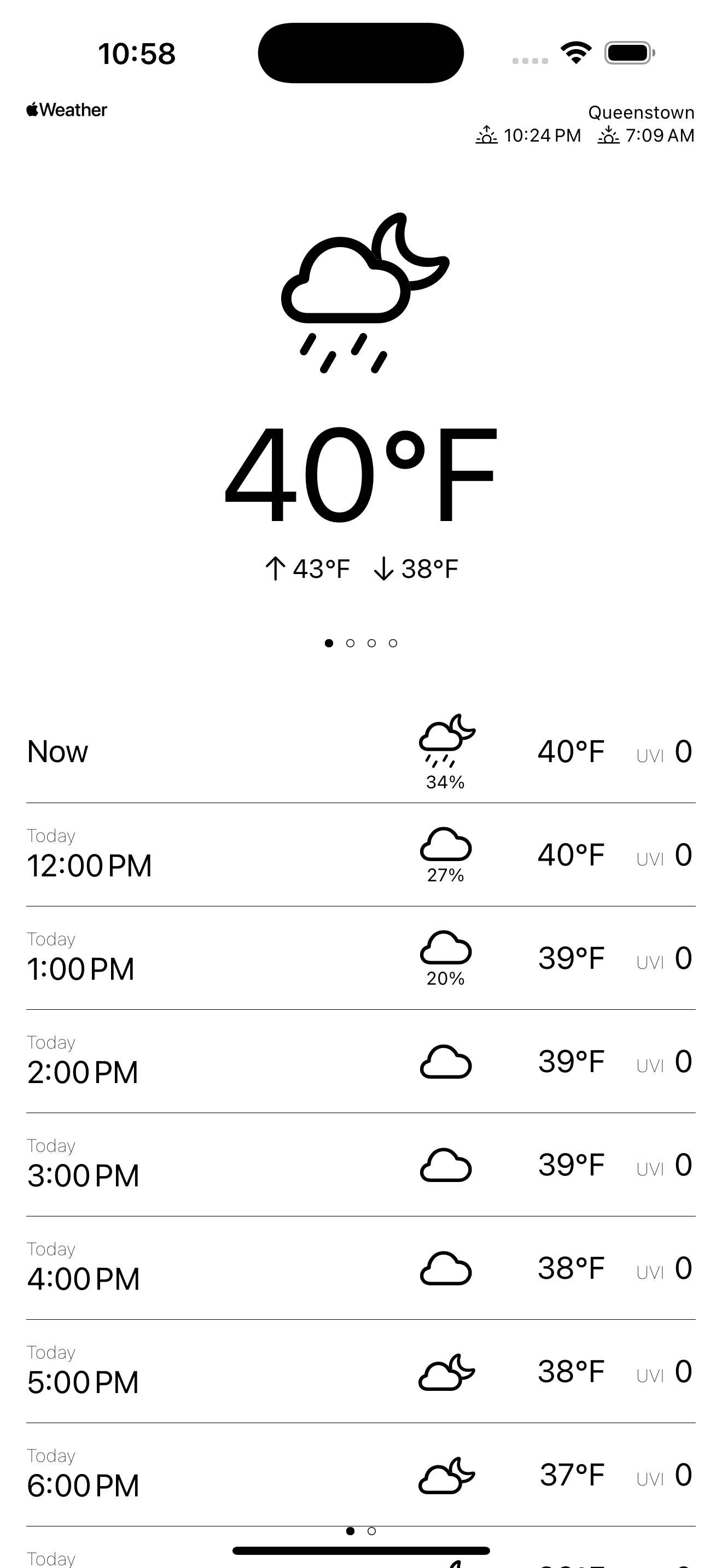This screenshot has width=722, height=1568.
Task: Select the 2:00 PM forecast entry
Action: coord(360,1062)
